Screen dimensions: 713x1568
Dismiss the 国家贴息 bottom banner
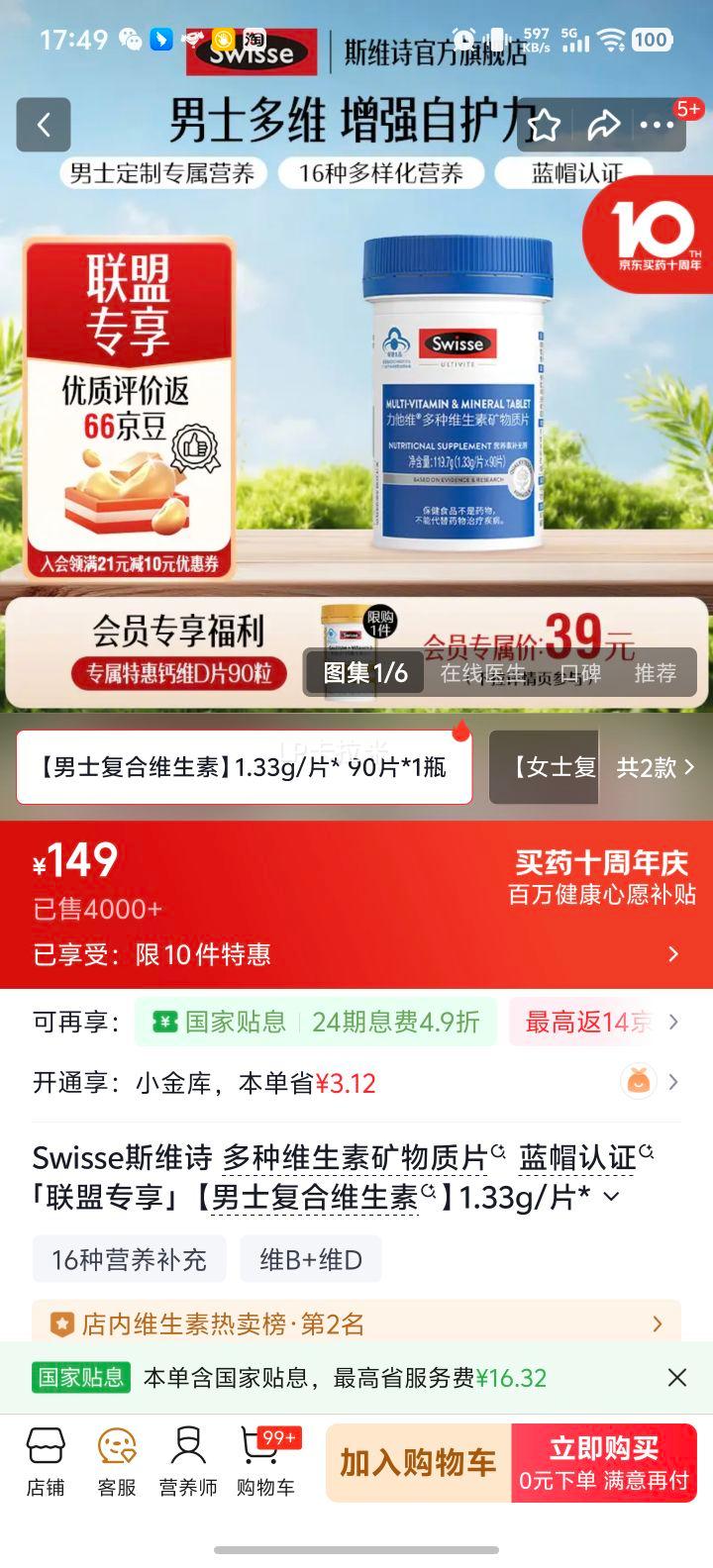677,1377
